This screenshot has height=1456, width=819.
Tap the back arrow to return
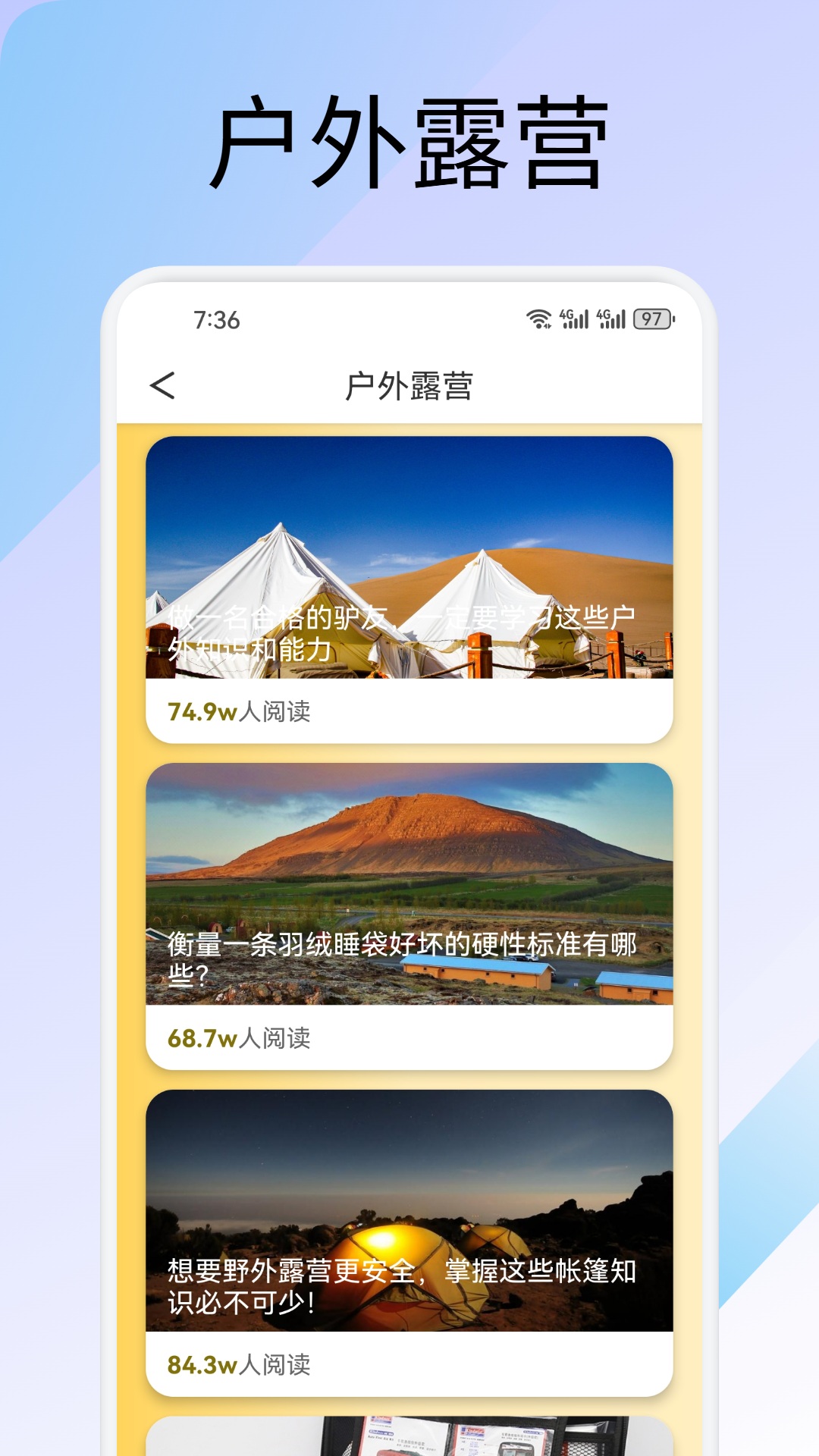[162, 386]
